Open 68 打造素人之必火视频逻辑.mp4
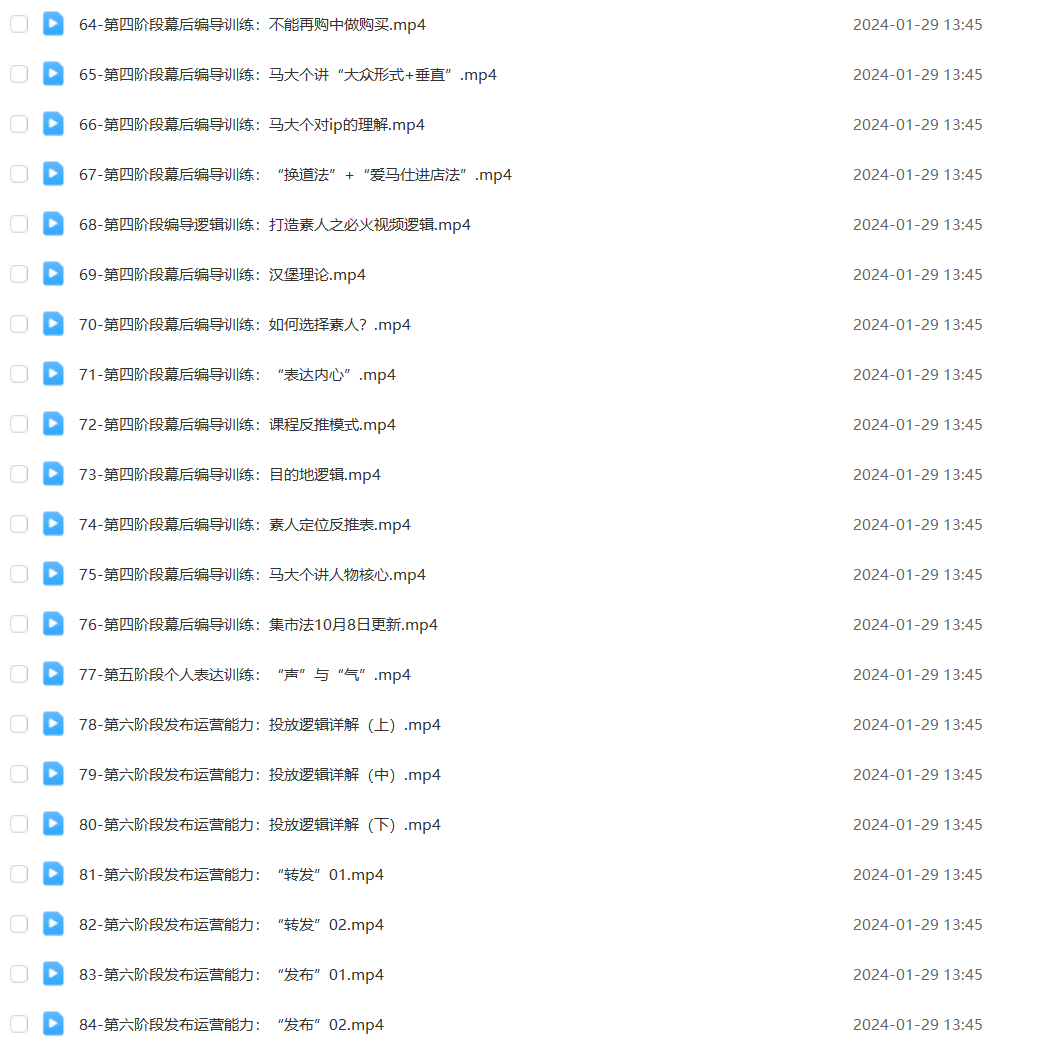This screenshot has height=1044, width=1040. coord(274,225)
